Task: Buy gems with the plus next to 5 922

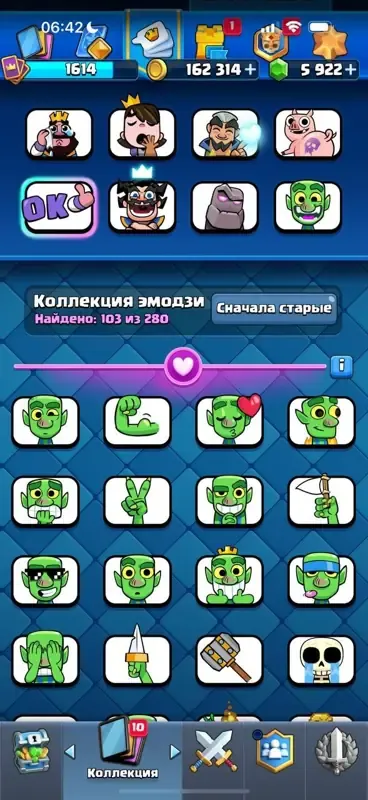Action: point(351,70)
